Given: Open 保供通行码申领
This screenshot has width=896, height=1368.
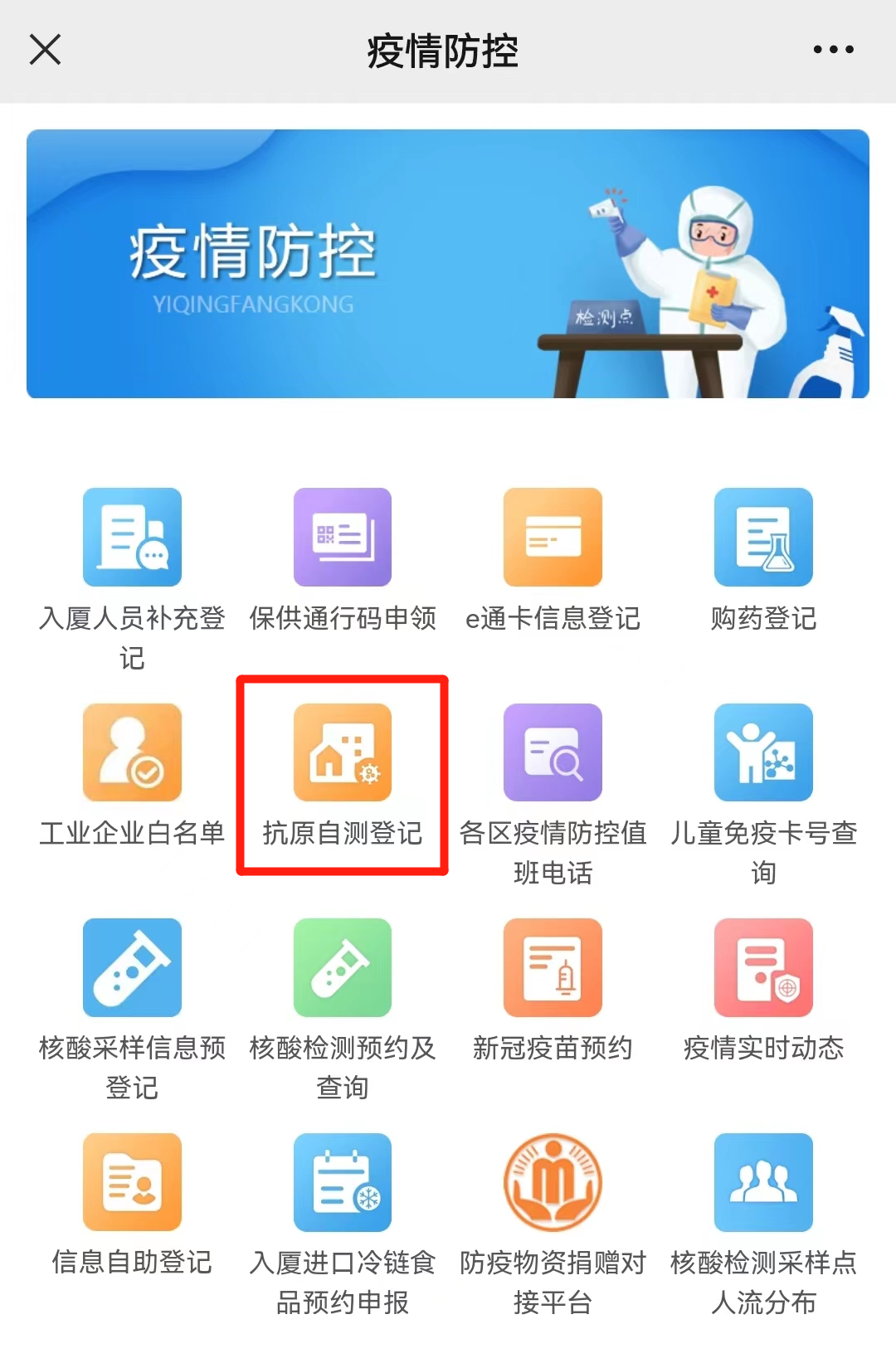Looking at the screenshot, I should pos(342,538).
